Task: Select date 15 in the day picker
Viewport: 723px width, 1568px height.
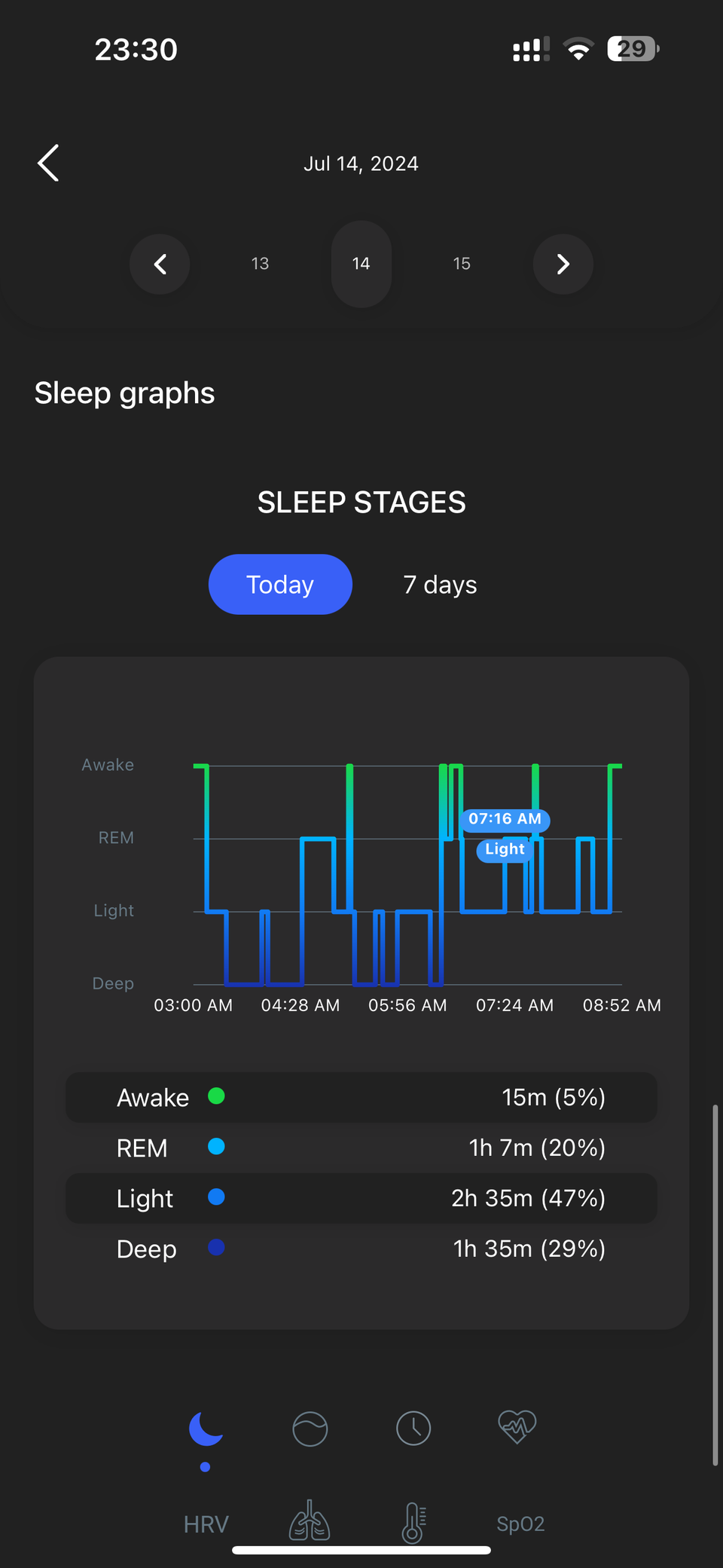Action: tap(461, 264)
